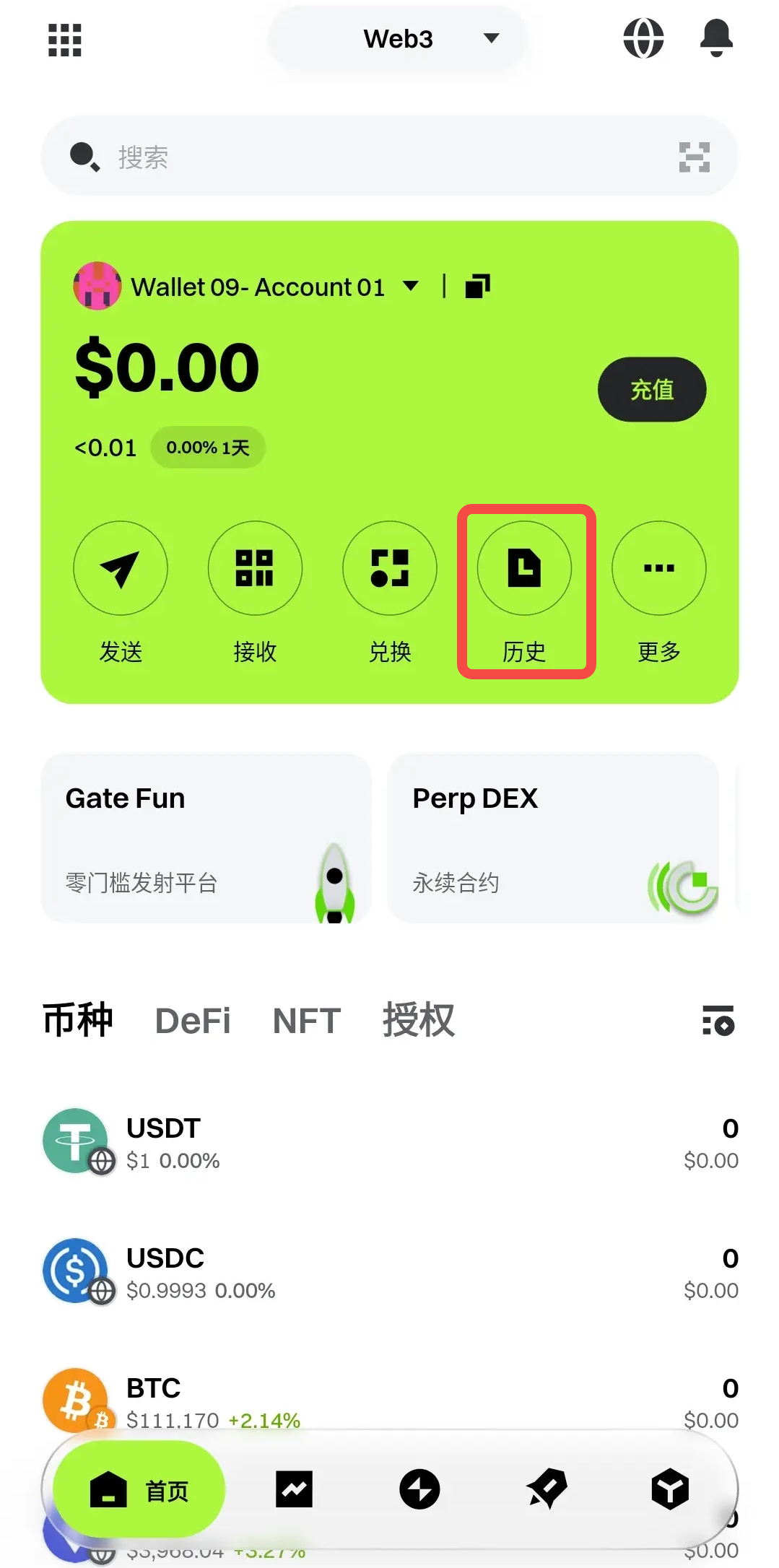This screenshot has width=779, height=1568.
Task: View 历史 transaction history
Action: [x=525, y=569]
